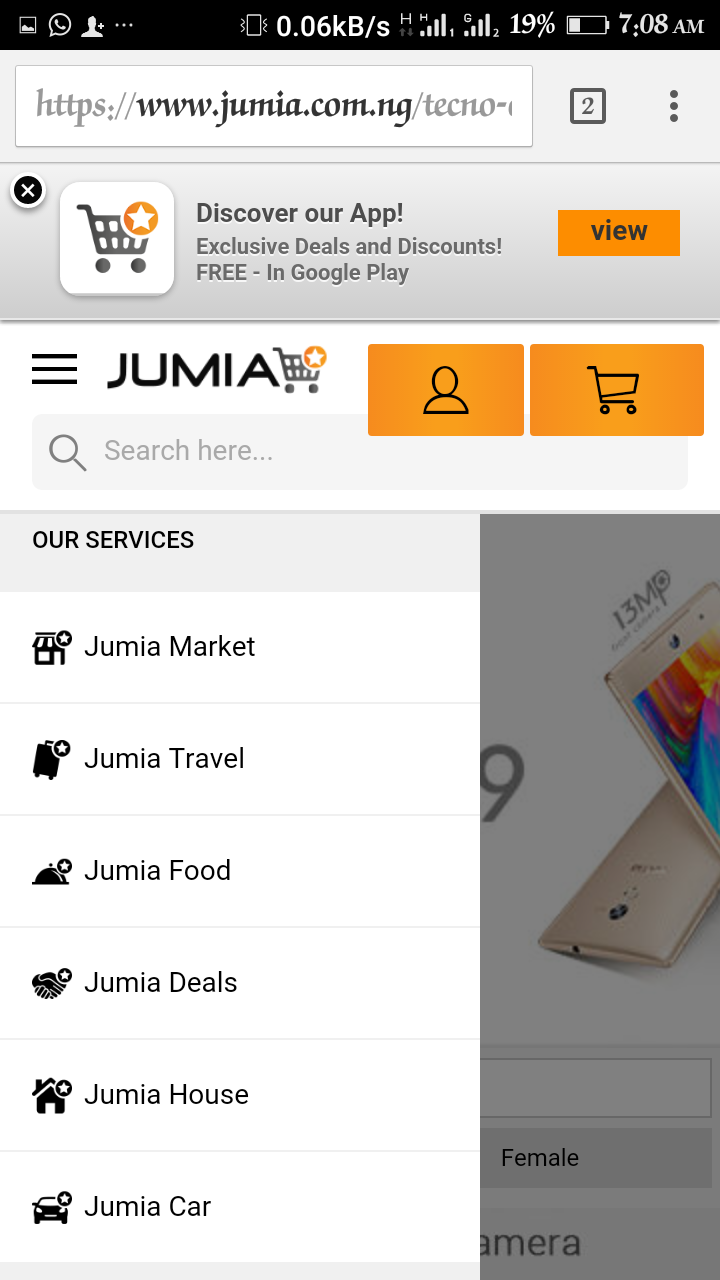
Task: Open the browser tab switcher
Action: [588, 106]
